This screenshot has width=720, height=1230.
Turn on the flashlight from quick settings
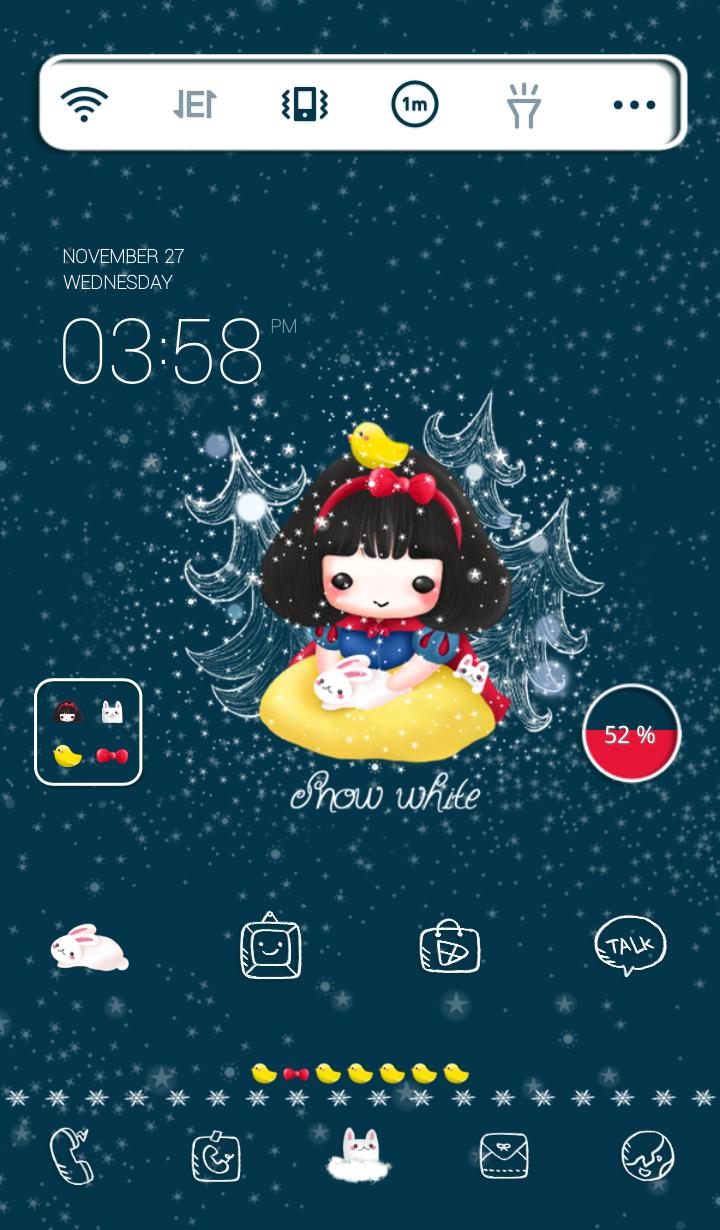[x=524, y=104]
